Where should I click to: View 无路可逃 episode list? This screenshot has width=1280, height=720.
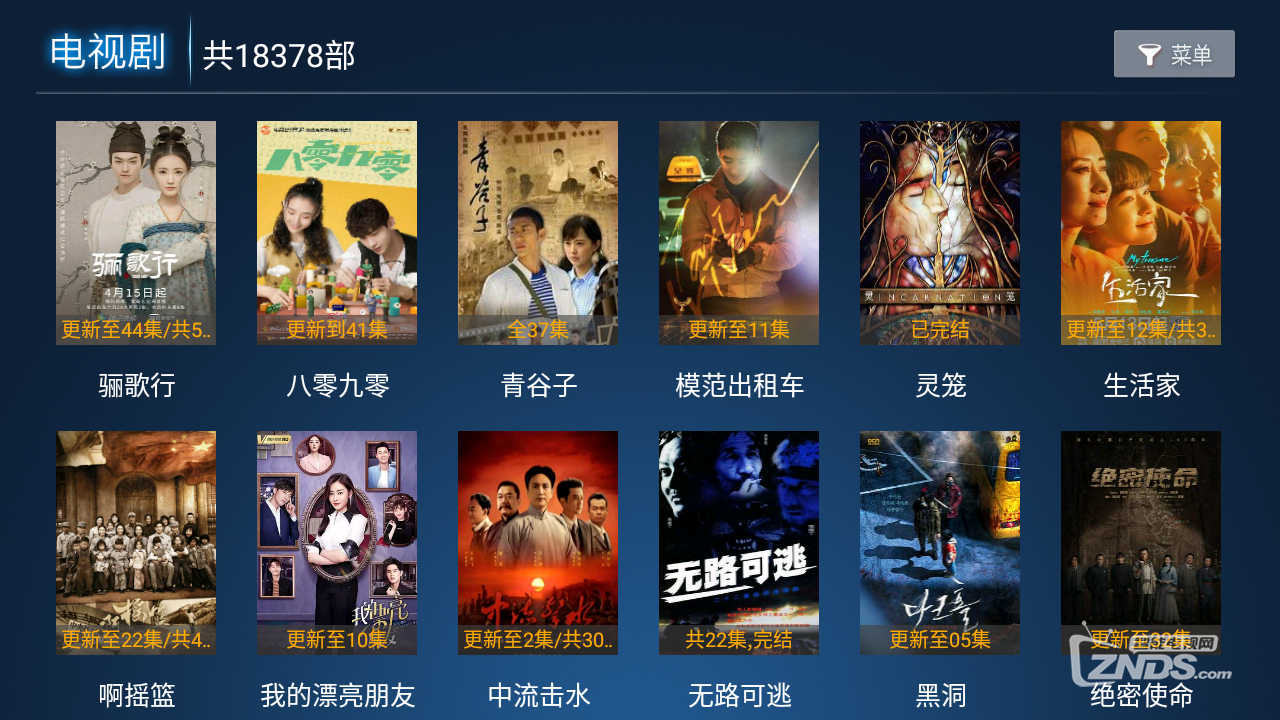pyautogui.click(x=739, y=543)
